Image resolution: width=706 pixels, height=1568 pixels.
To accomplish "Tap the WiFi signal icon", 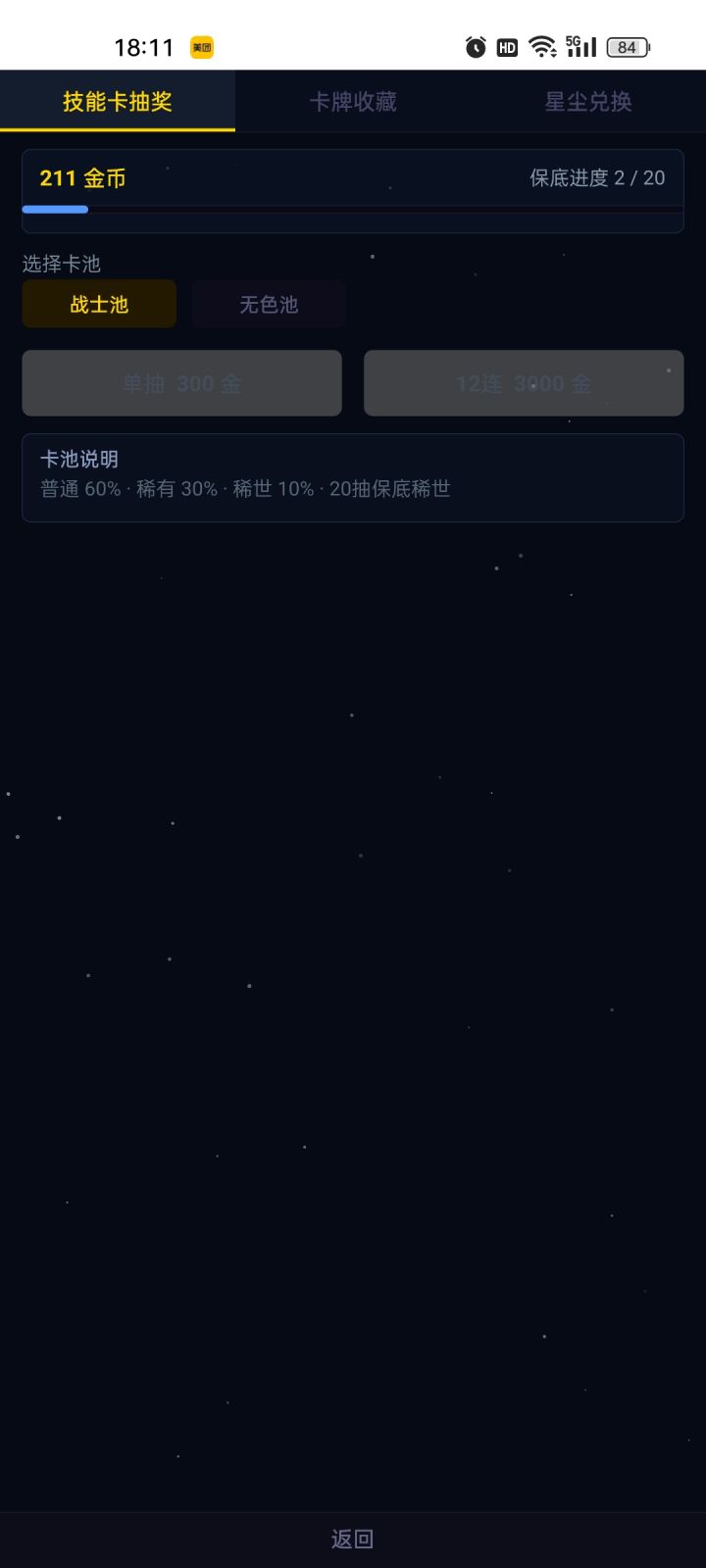I will click(x=542, y=46).
